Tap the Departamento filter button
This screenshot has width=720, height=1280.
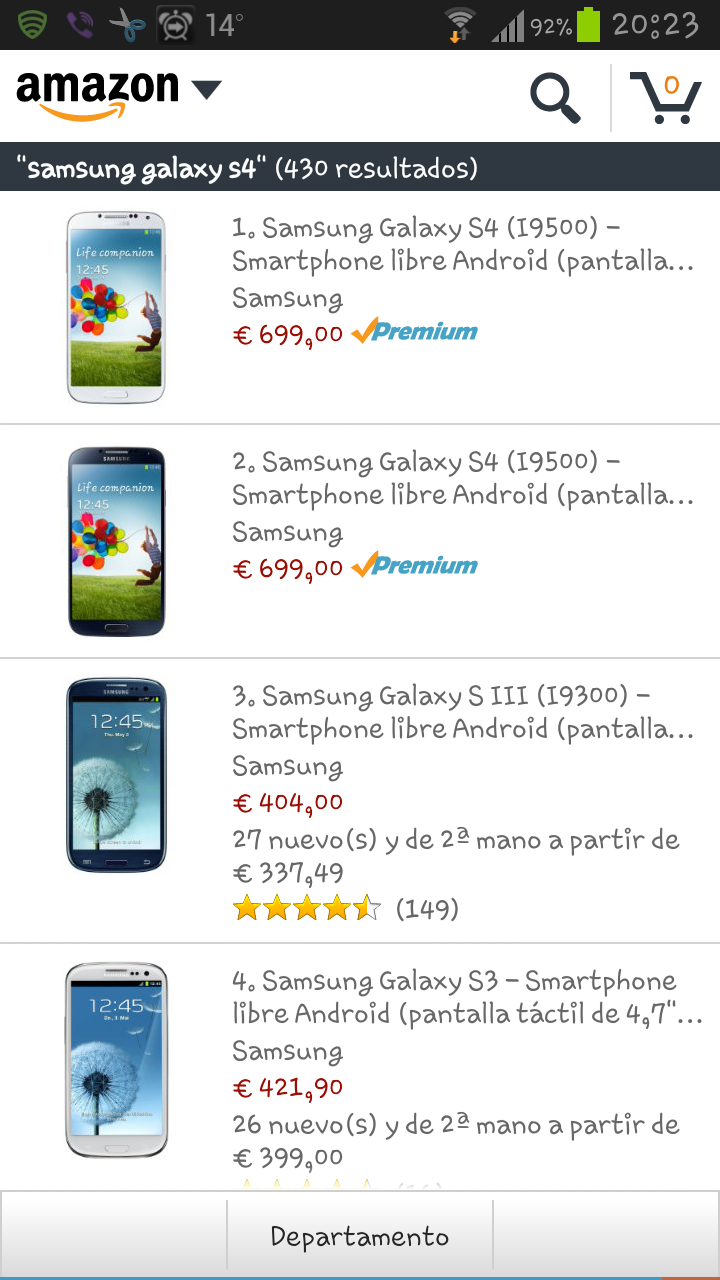click(x=360, y=1236)
